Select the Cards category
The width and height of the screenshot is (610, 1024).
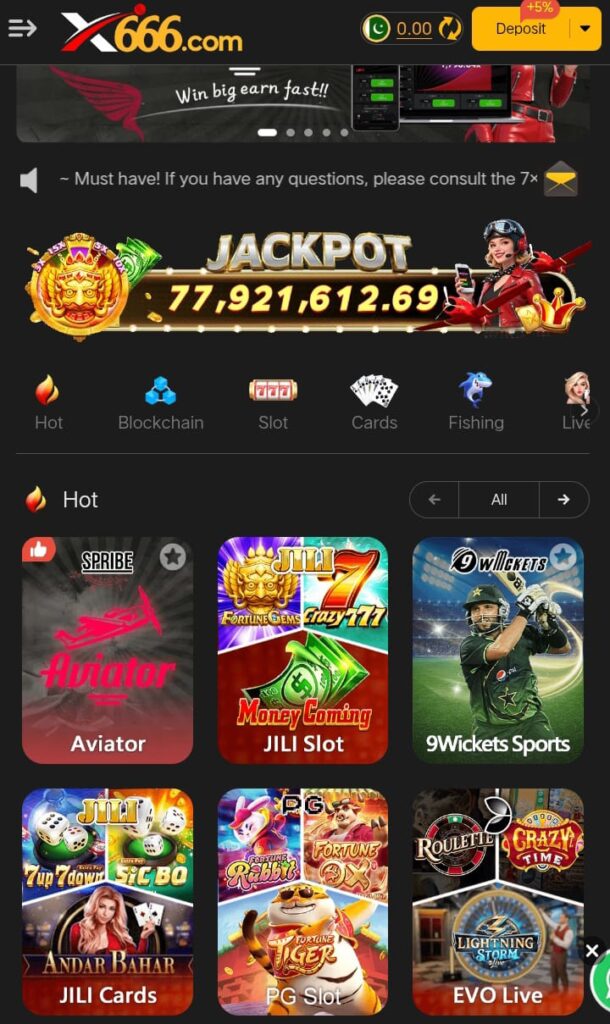374,403
